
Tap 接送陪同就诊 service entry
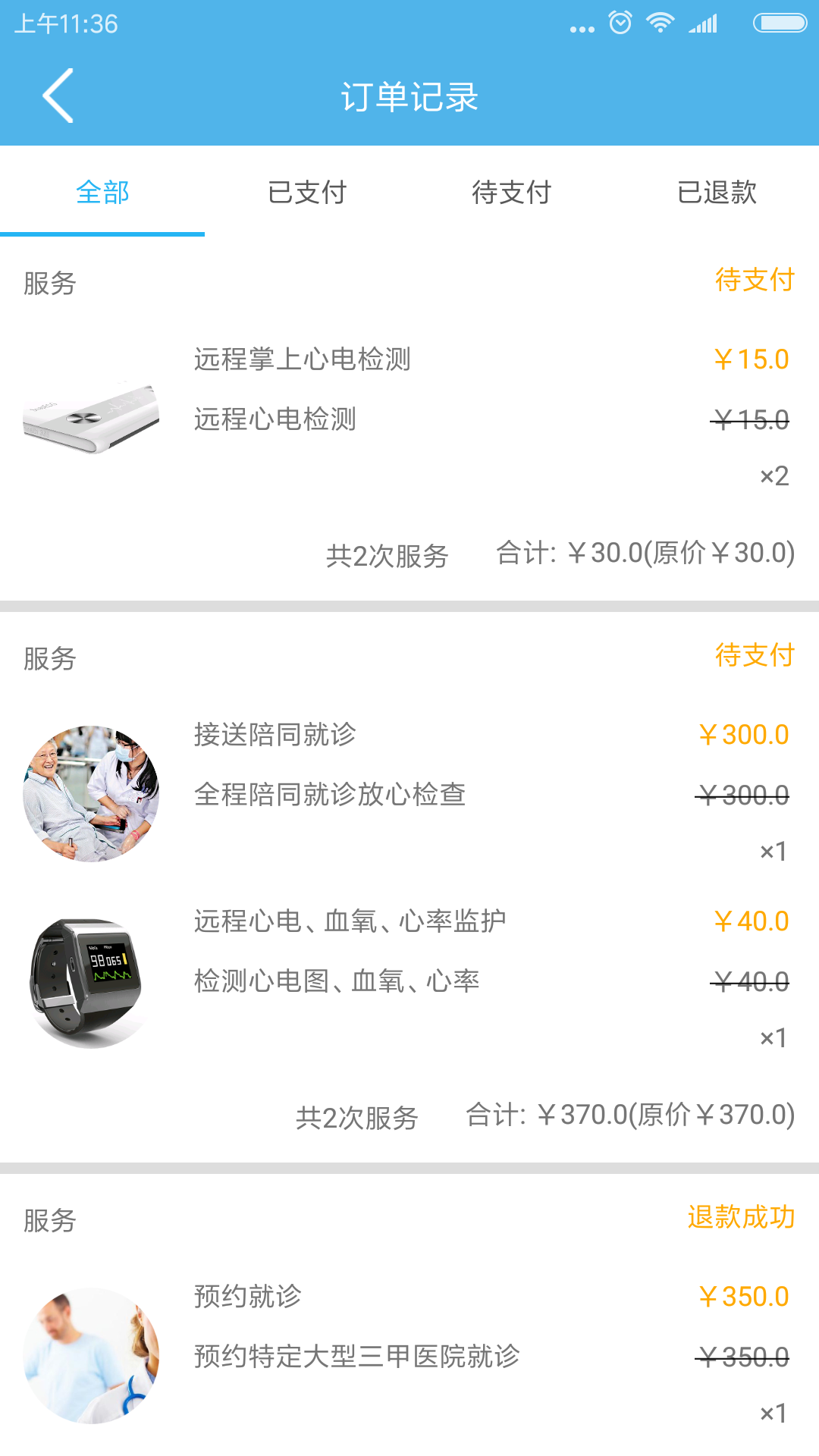click(x=273, y=734)
